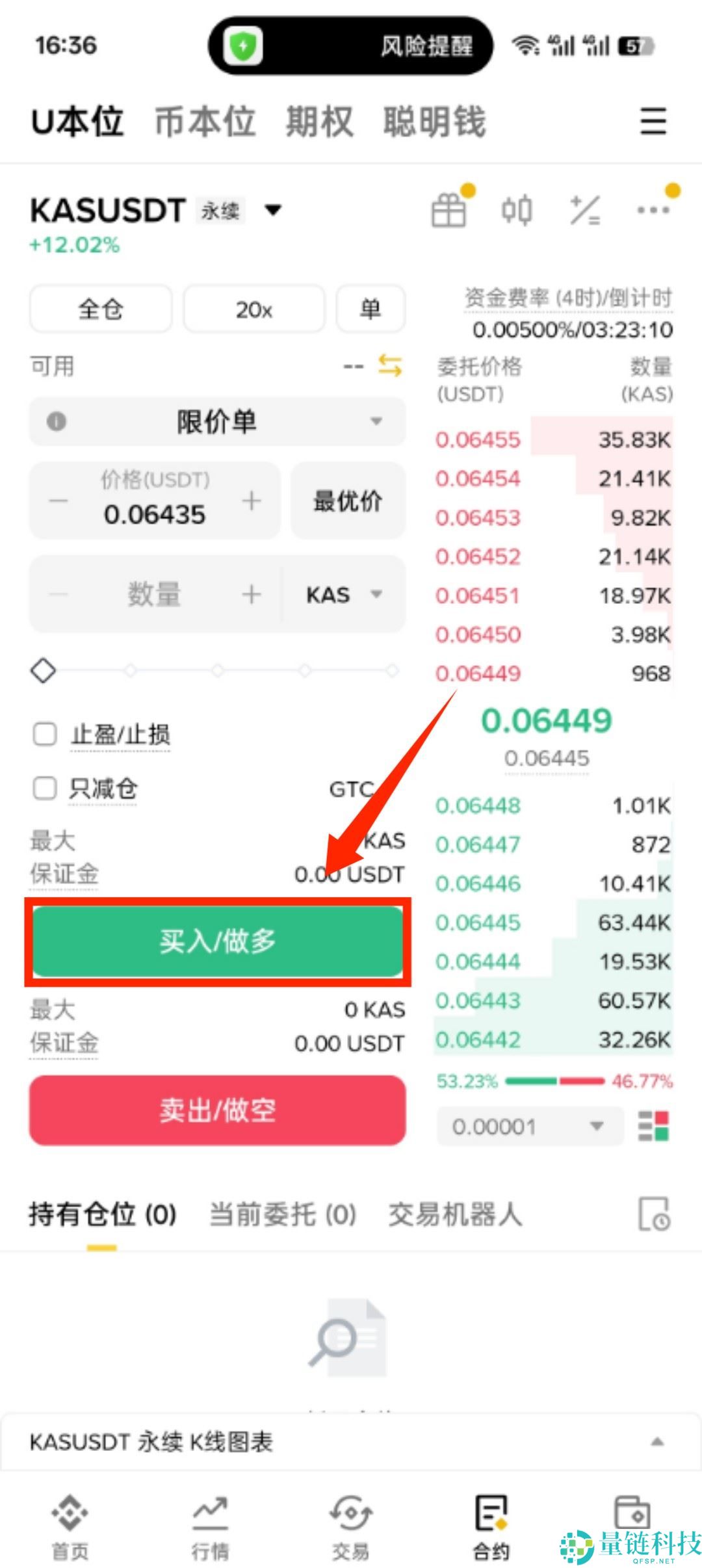
Task: Open the order history icon beside 交易机器人
Action: (655, 1213)
